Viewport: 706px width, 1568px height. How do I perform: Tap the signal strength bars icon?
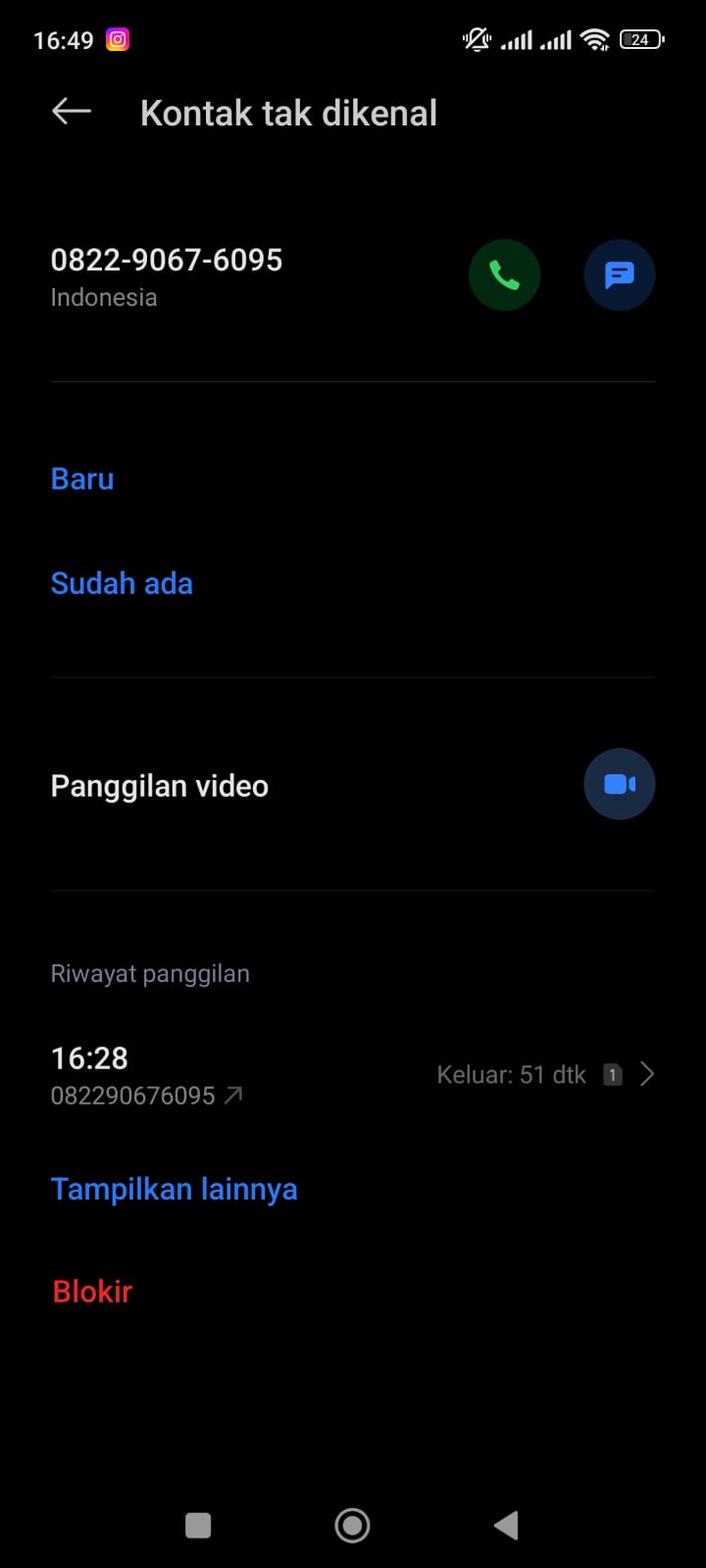[x=518, y=39]
